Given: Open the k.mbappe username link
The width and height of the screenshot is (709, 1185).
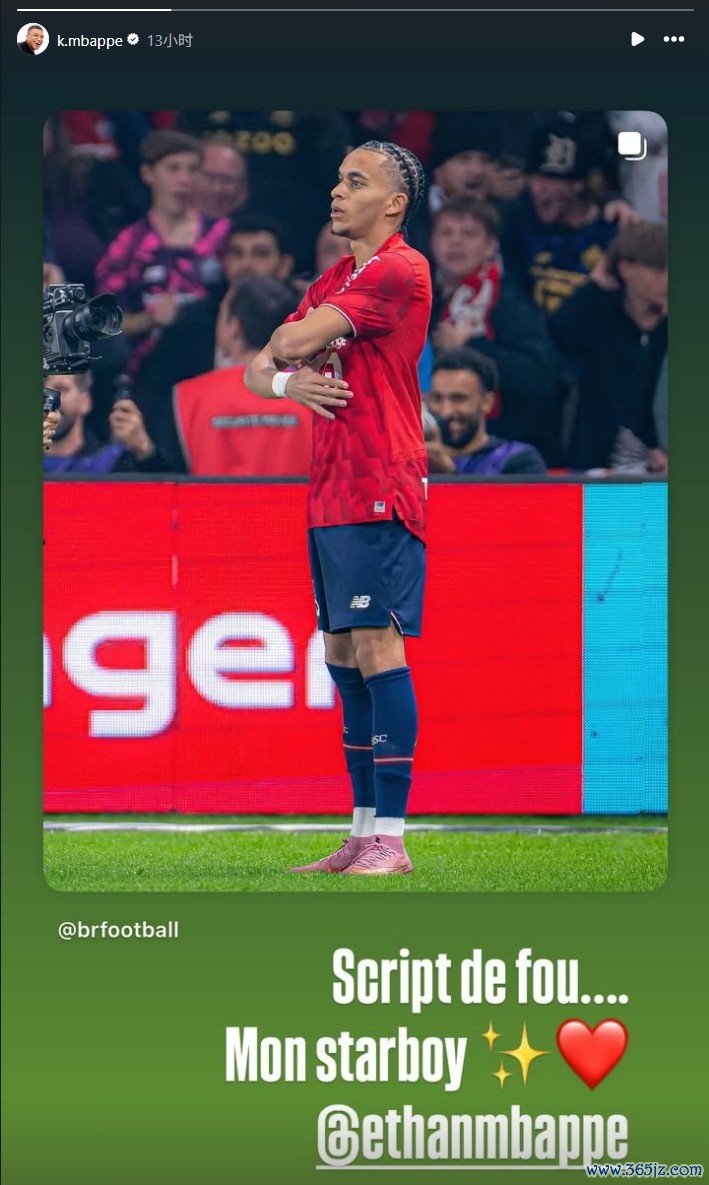Looking at the screenshot, I should coord(89,41).
